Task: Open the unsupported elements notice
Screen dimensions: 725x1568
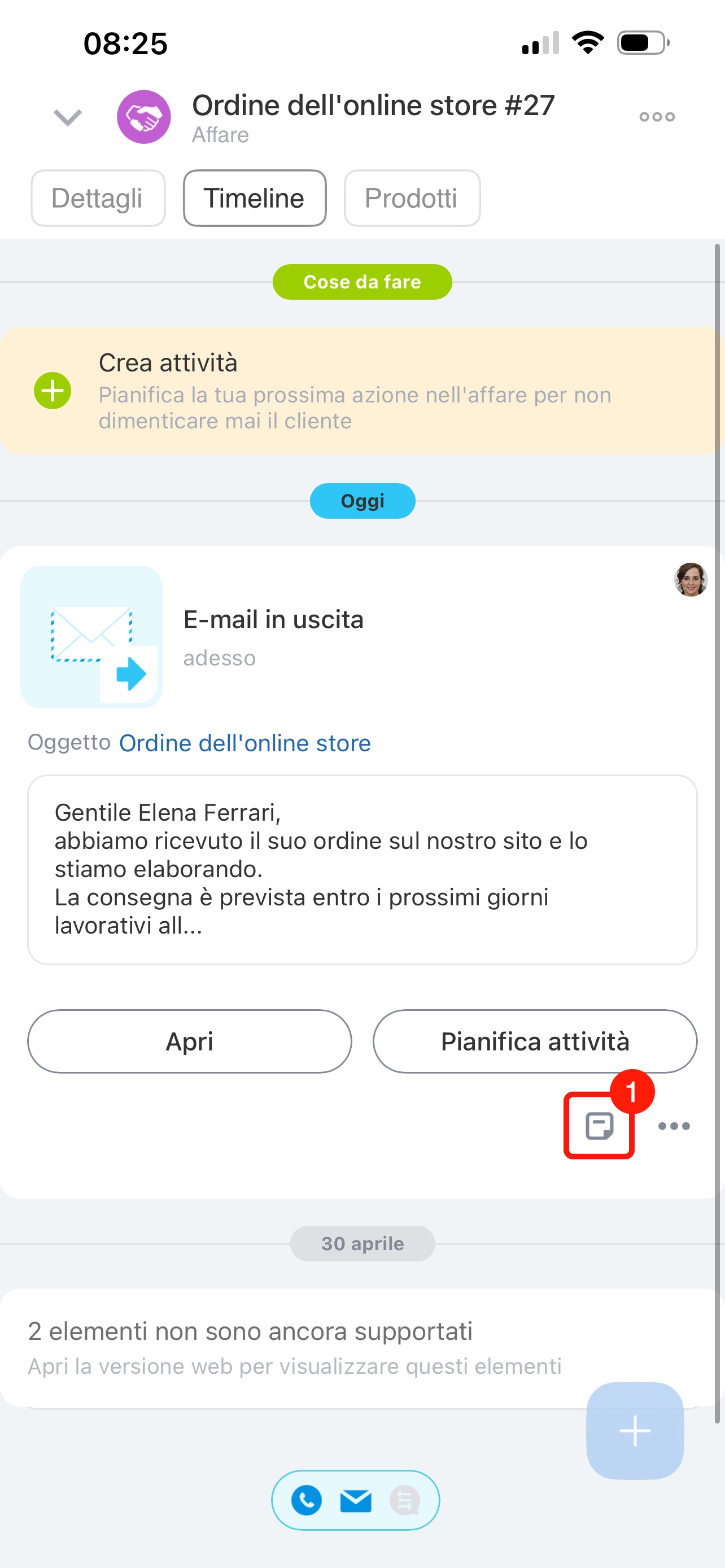Action: click(362, 1348)
